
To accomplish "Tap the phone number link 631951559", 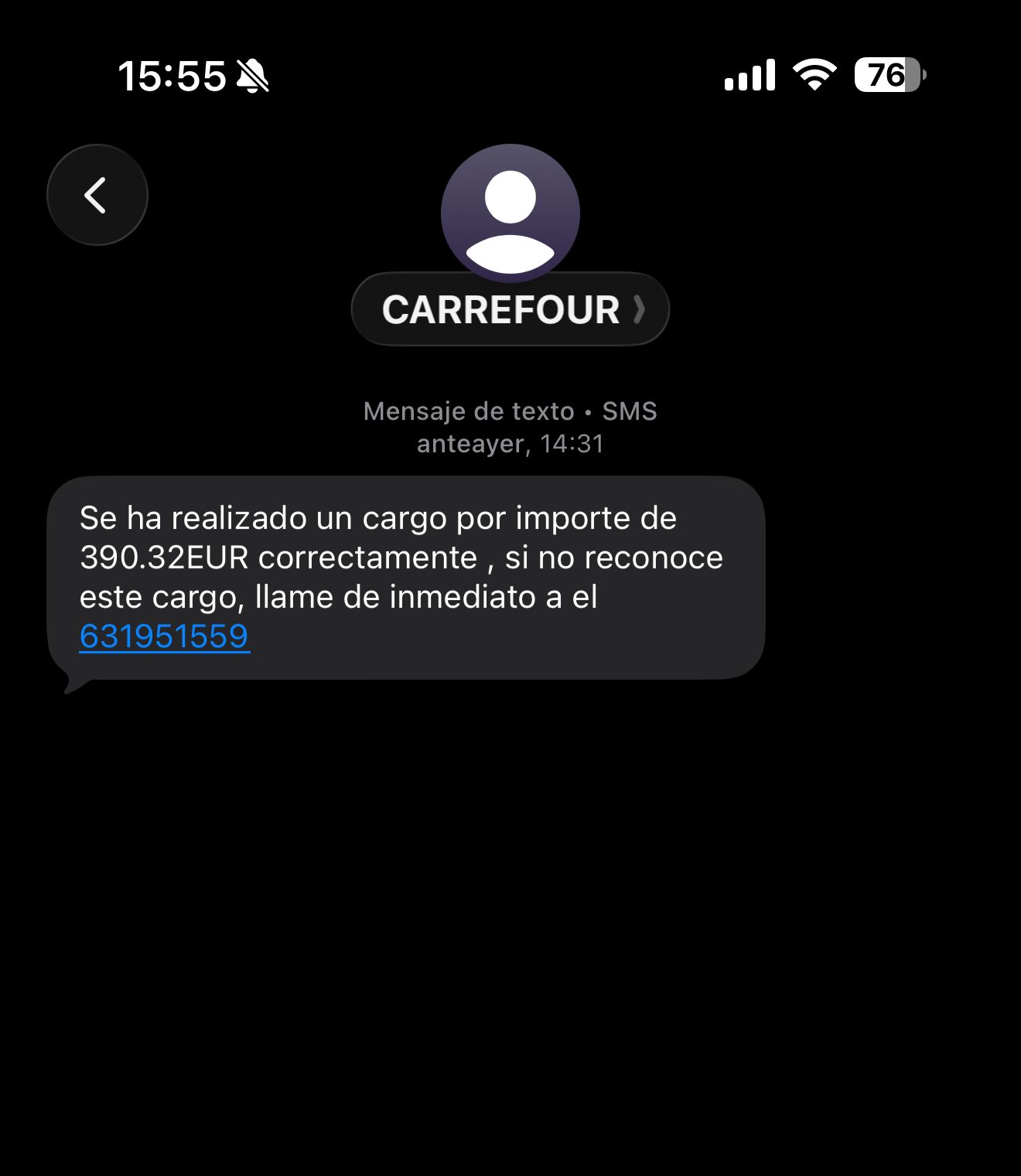I will coord(164,637).
